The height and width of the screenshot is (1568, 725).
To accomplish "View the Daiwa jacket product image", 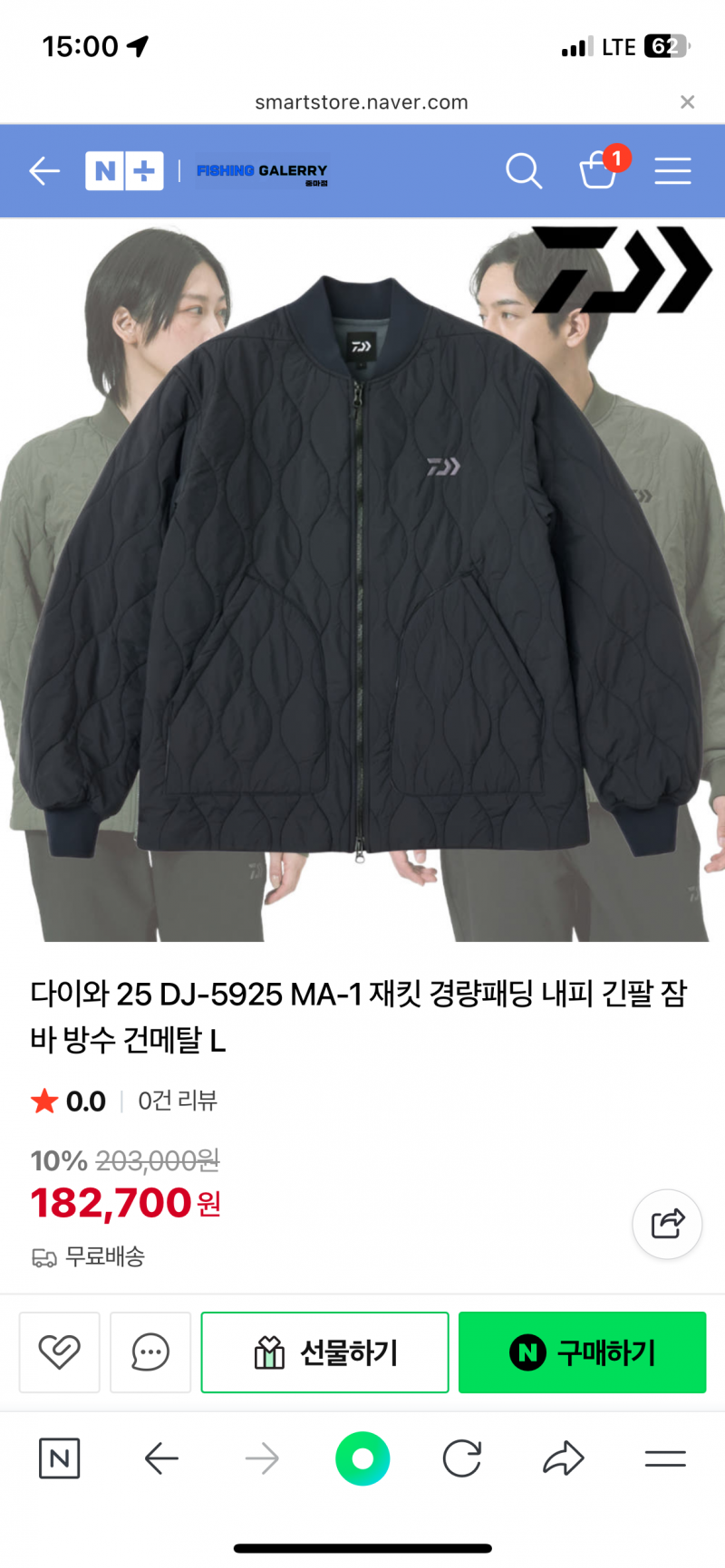I will [362, 580].
